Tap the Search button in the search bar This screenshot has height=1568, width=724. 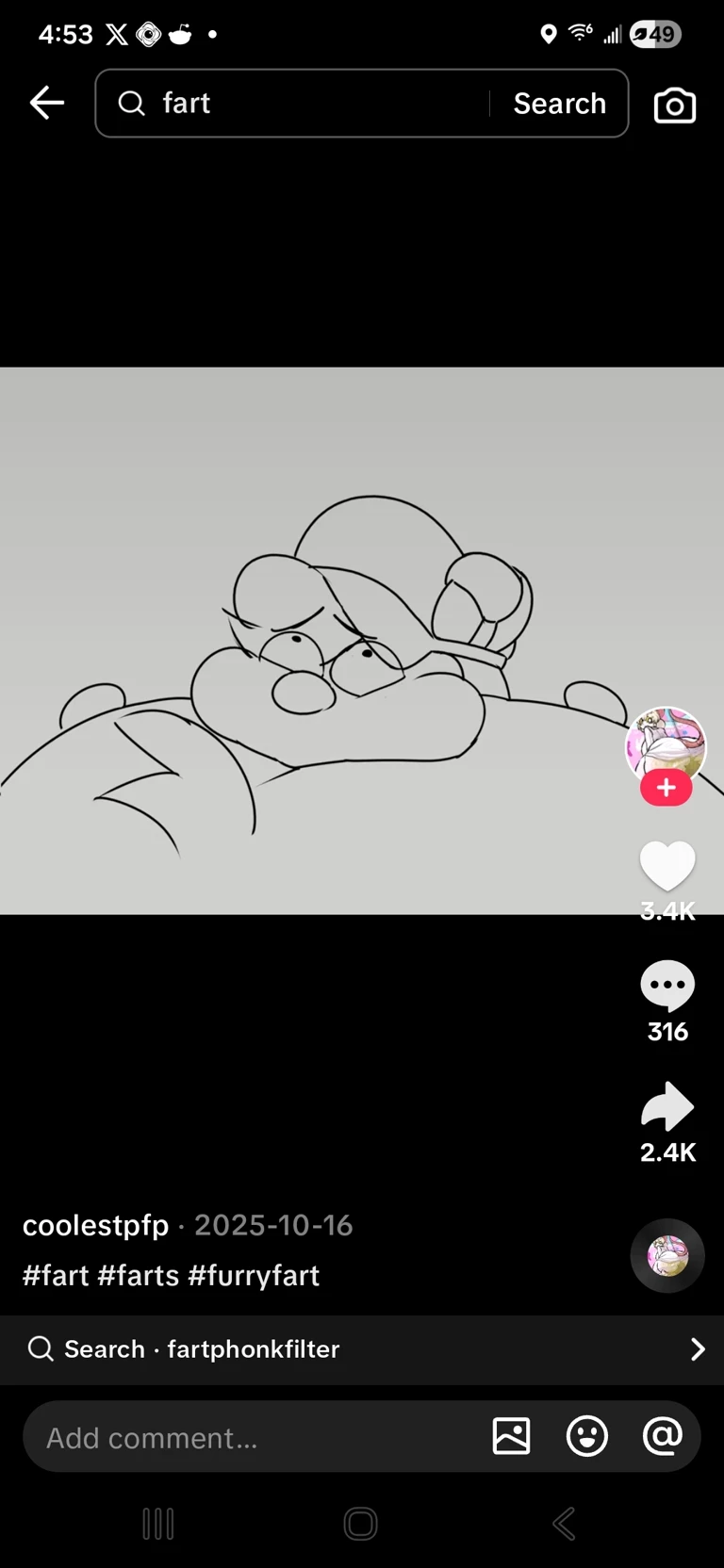point(559,103)
